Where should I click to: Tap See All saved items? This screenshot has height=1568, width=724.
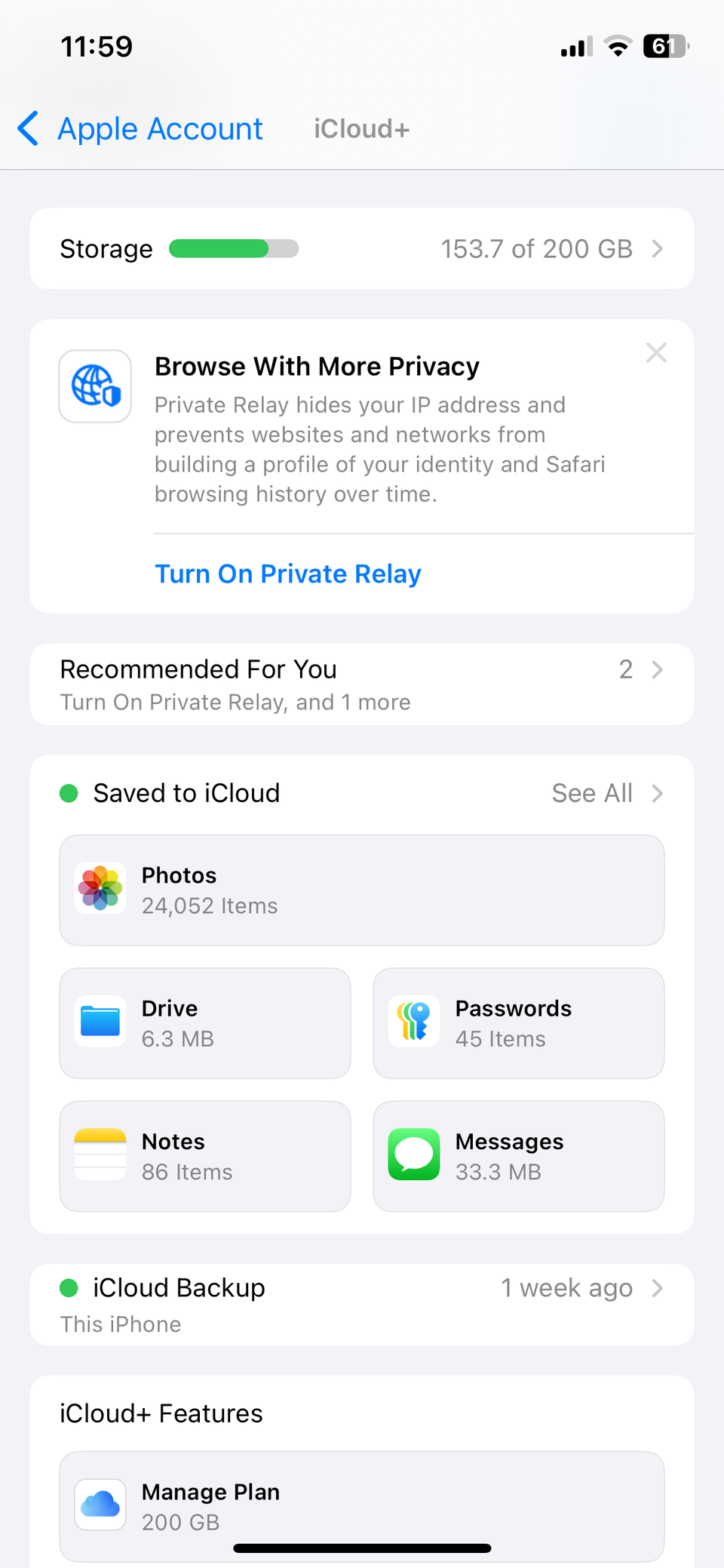(592, 793)
